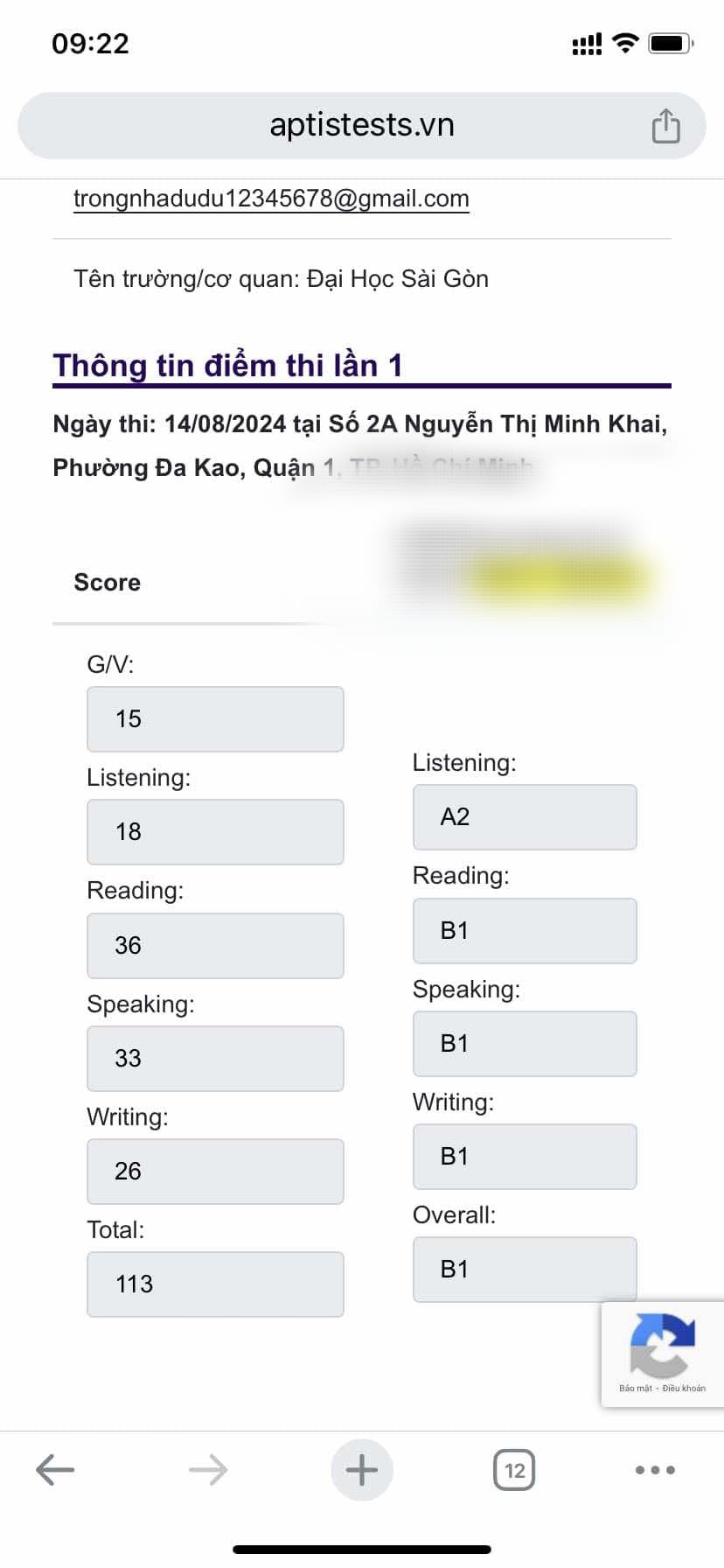Share this page via share icon
The height and width of the screenshot is (1568, 724).
(x=665, y=125)
